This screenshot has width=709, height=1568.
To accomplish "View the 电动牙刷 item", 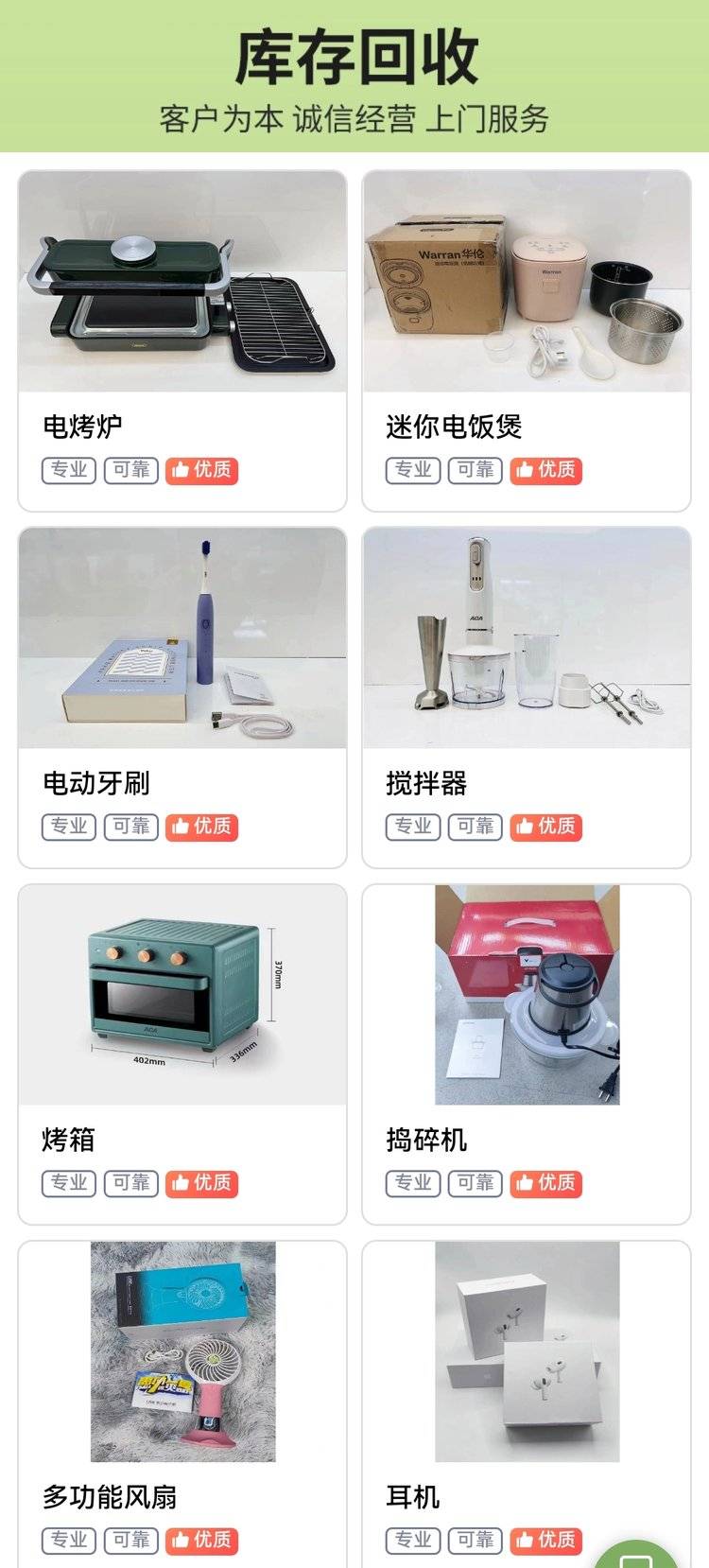I will click(x=182, y=697).
